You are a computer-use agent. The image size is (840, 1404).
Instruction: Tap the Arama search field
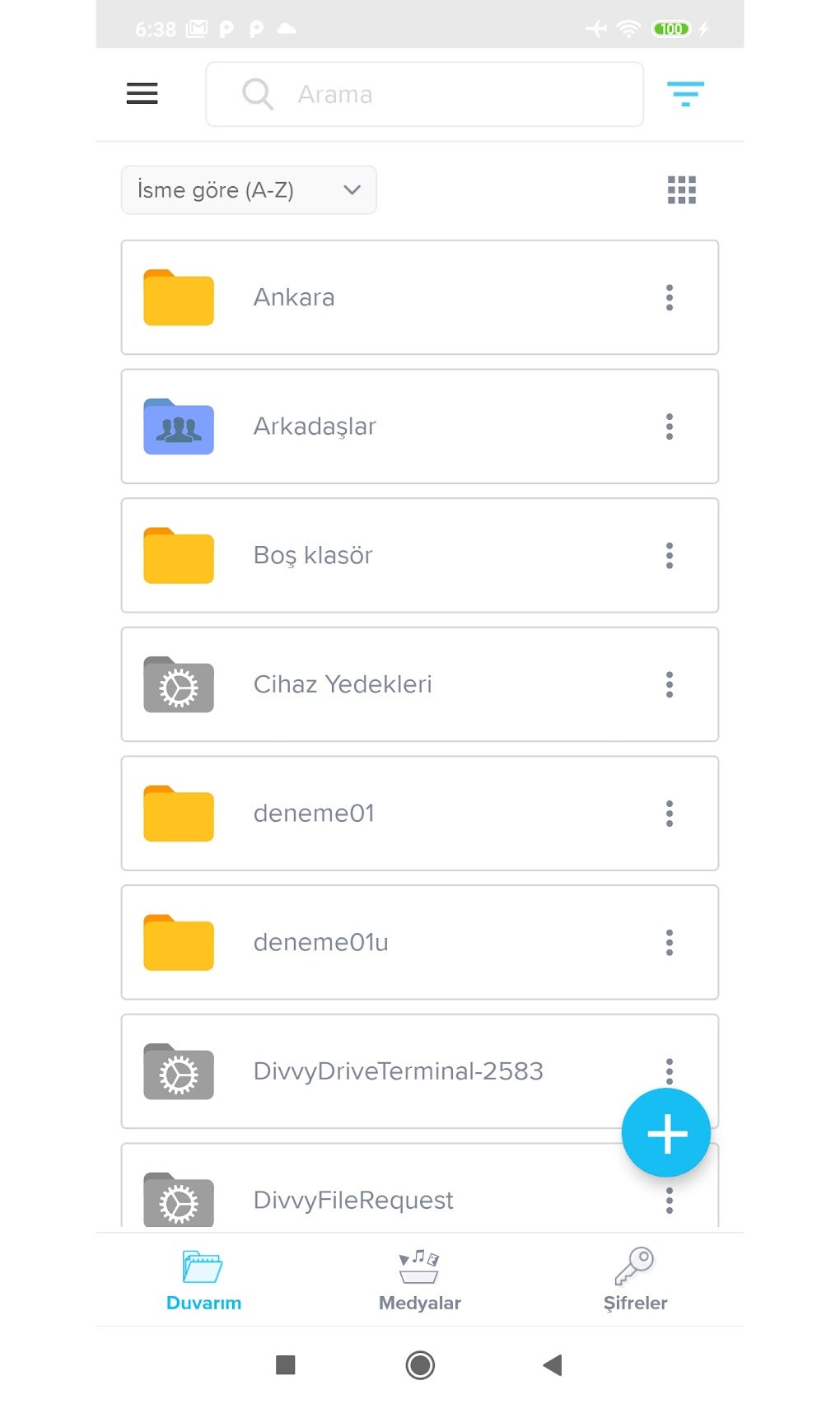pyautogui.click(x=424, y=95)
